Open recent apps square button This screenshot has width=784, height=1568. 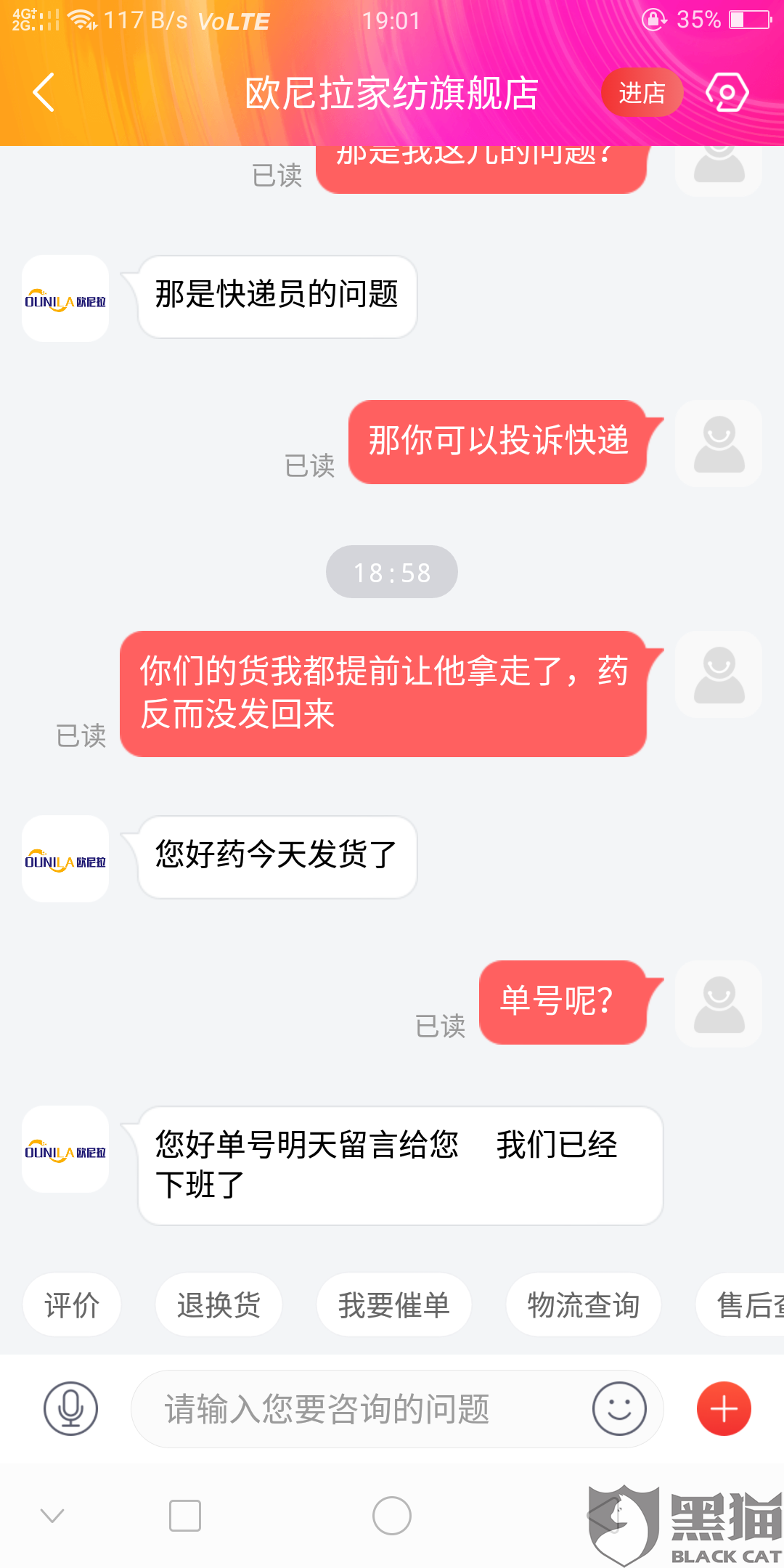point(185,1516)
